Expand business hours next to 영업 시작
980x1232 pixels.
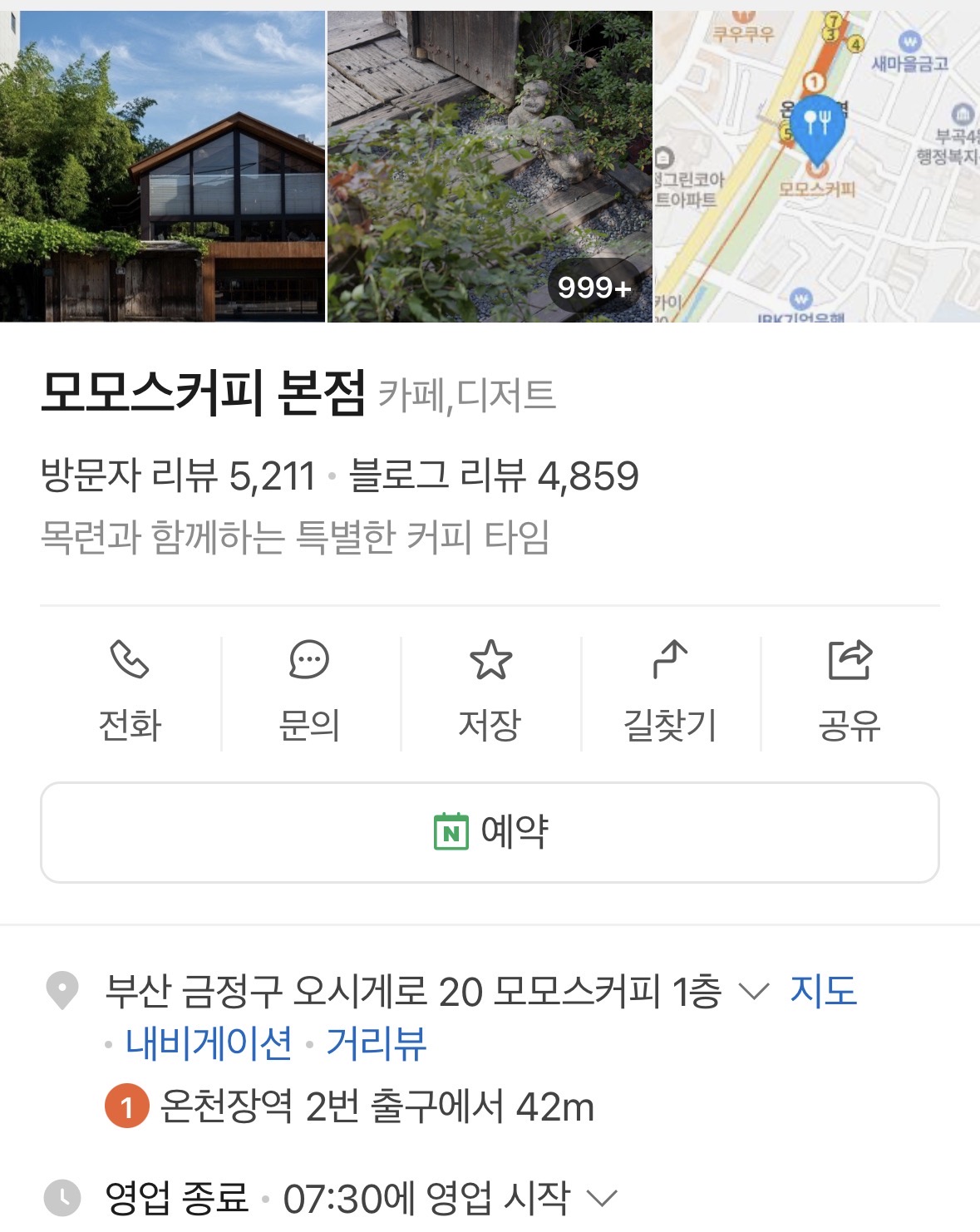coord(602,1198)
